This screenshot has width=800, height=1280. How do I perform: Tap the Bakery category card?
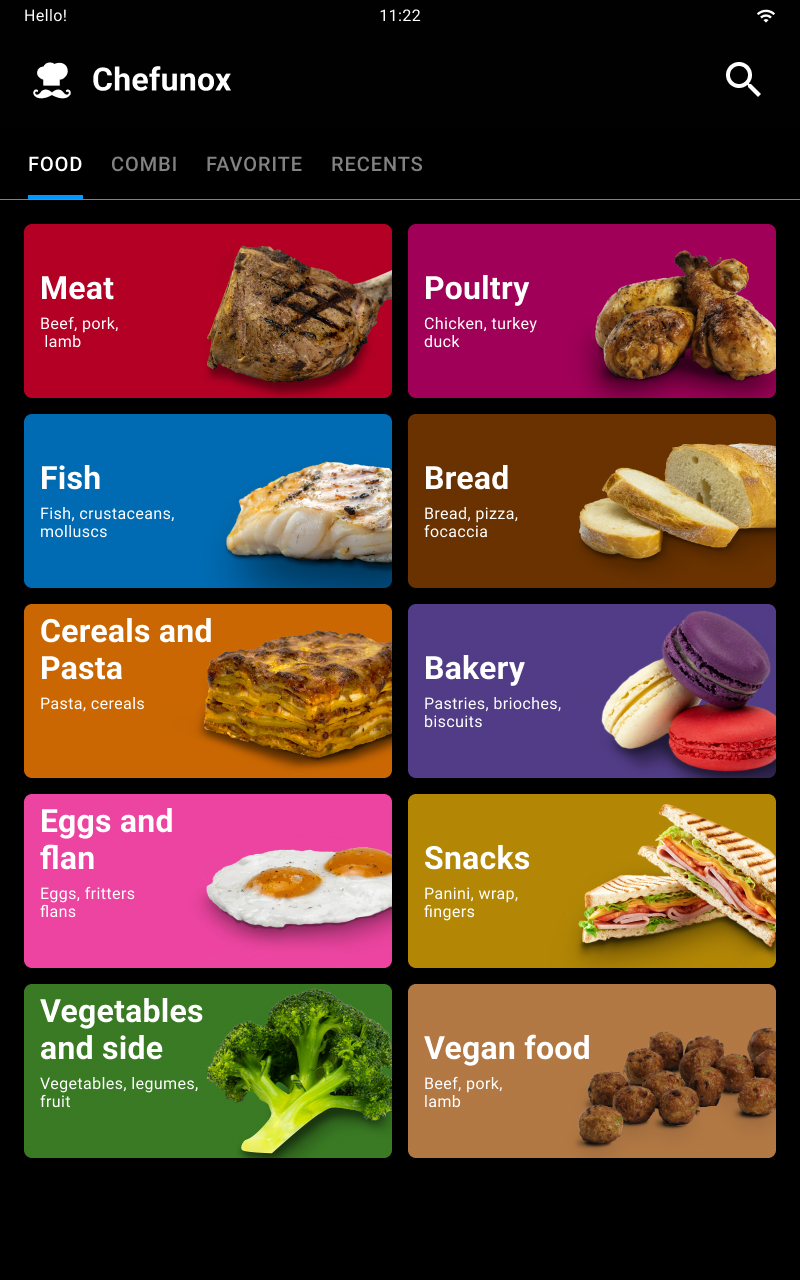[x=592, y=691]
